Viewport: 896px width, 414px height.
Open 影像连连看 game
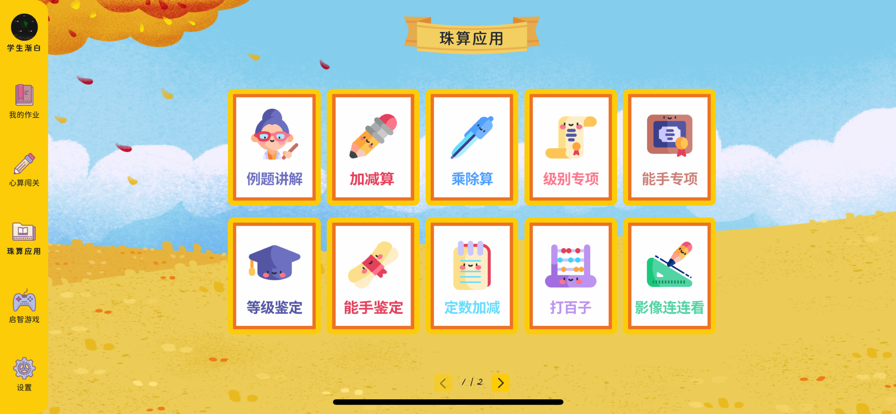tap(669, 276)
